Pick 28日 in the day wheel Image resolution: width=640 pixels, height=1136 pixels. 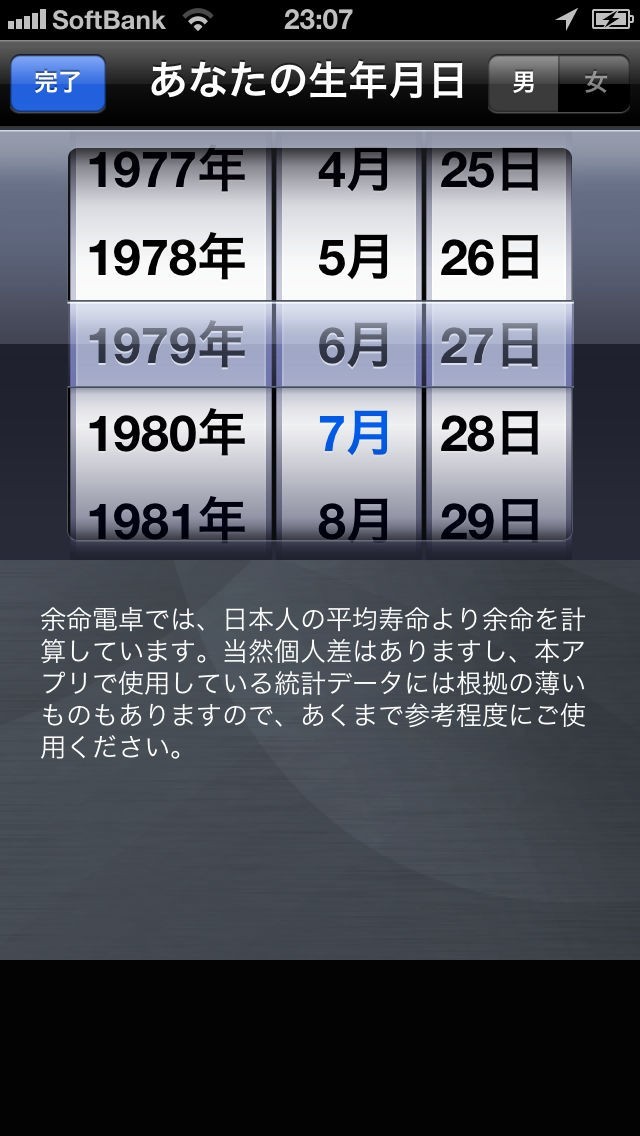[x=491, y=433]
